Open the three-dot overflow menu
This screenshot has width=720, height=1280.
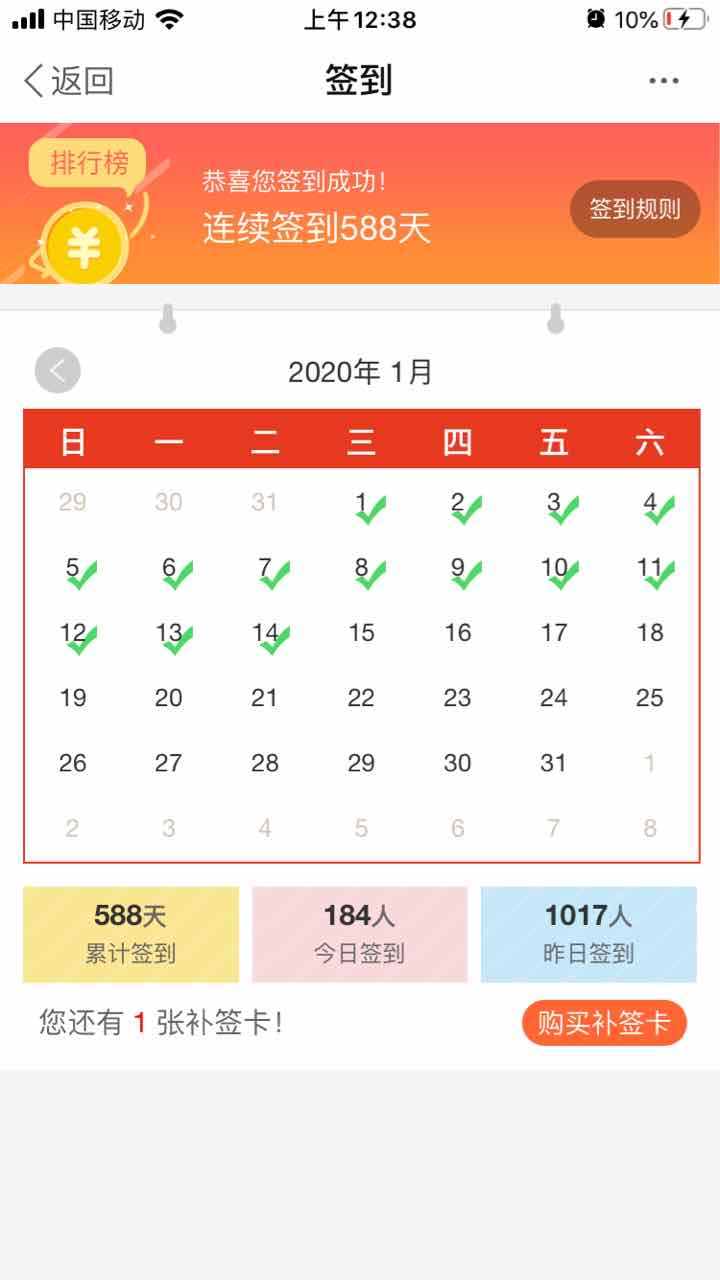(664, 81)
